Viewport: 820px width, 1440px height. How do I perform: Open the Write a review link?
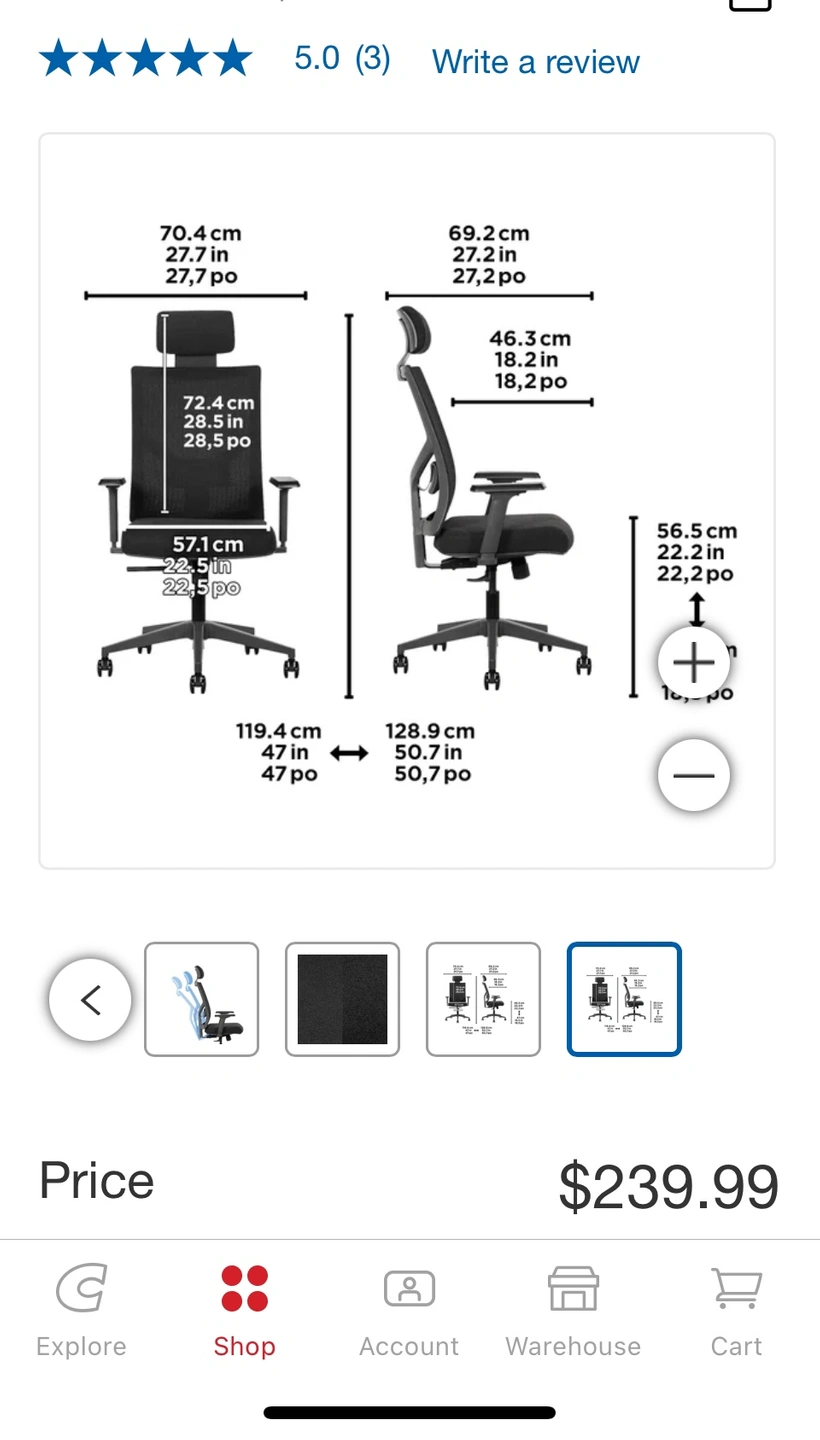click(x=535, y=62)
